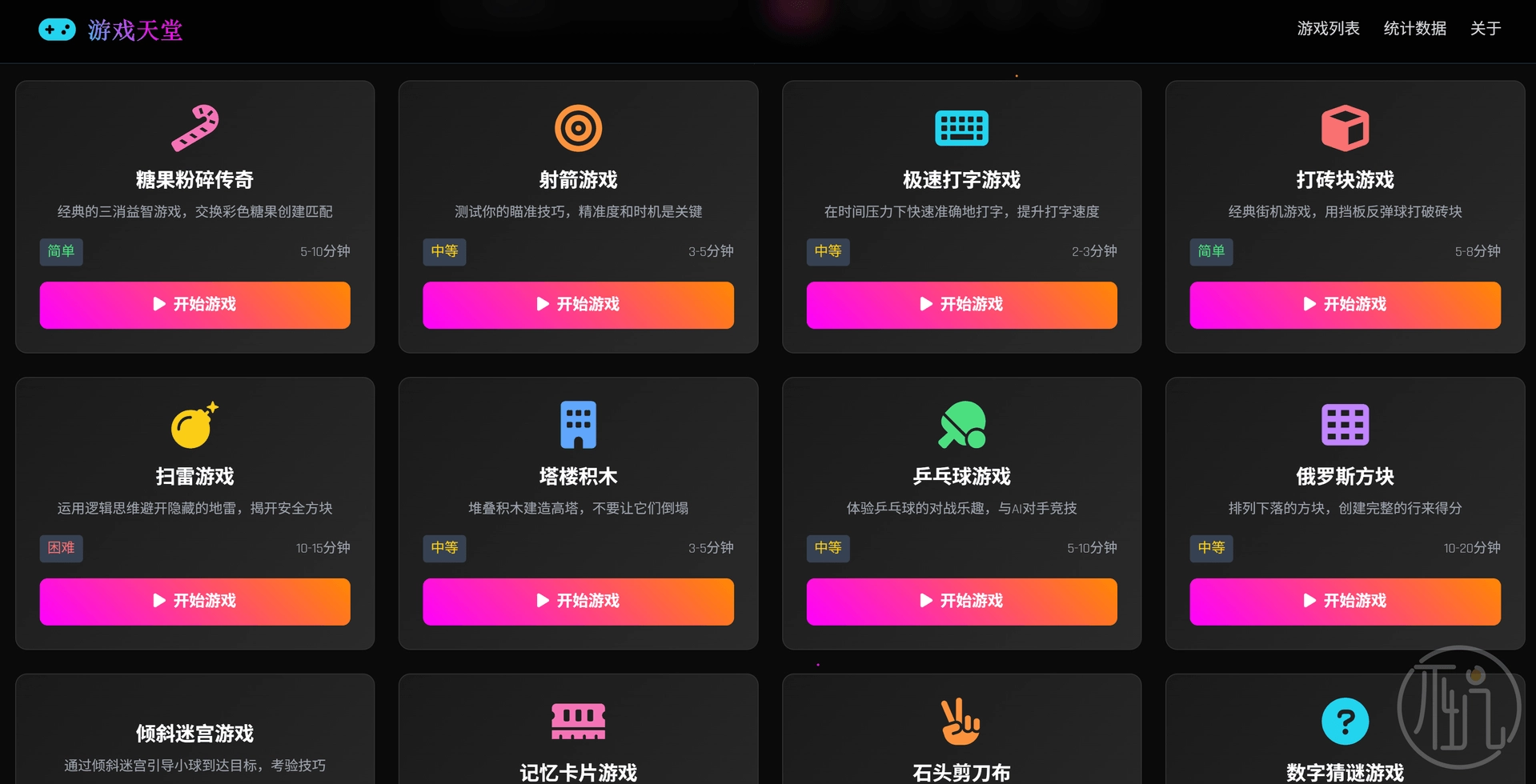Start playing 俄罗斯方块

tap(1345, 602)
